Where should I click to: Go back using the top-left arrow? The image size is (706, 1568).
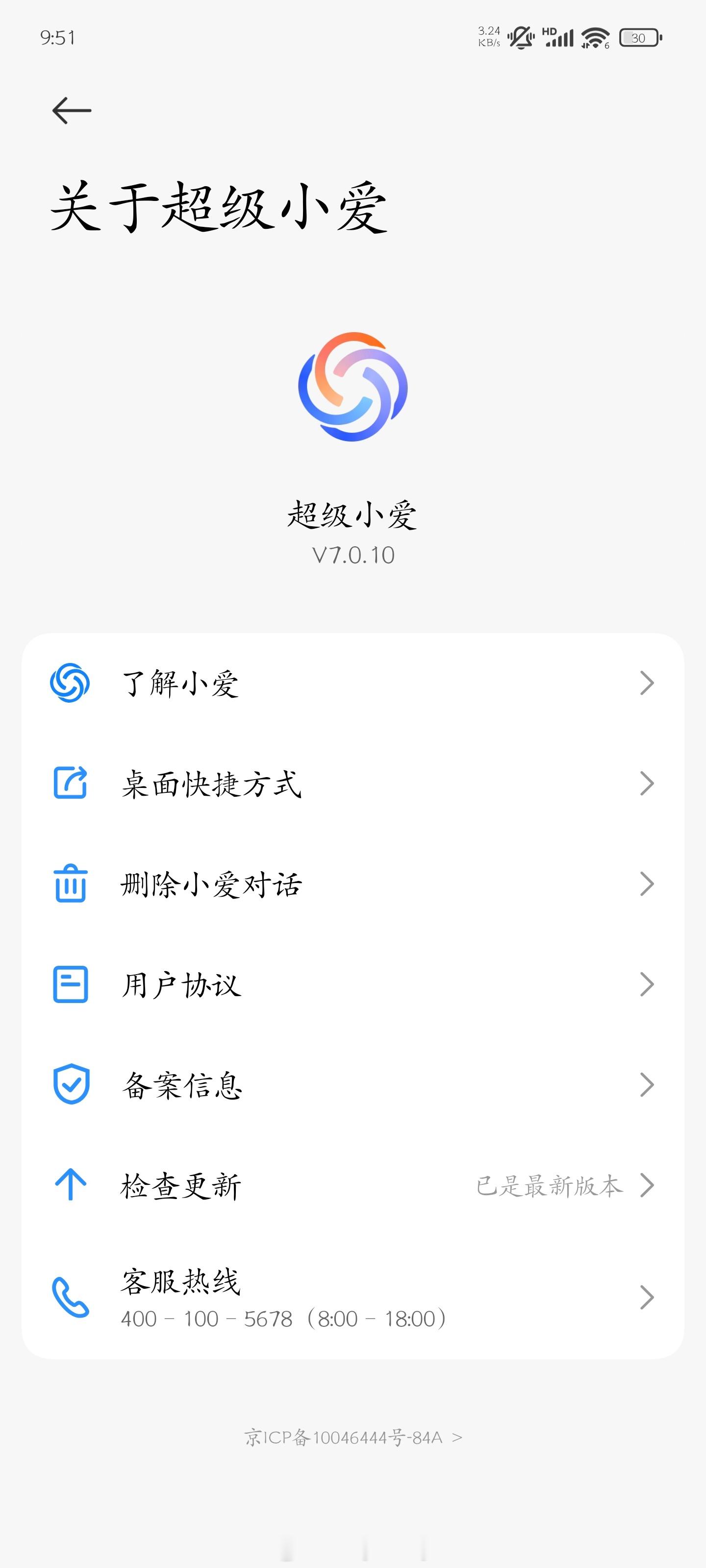click(72, 110)
